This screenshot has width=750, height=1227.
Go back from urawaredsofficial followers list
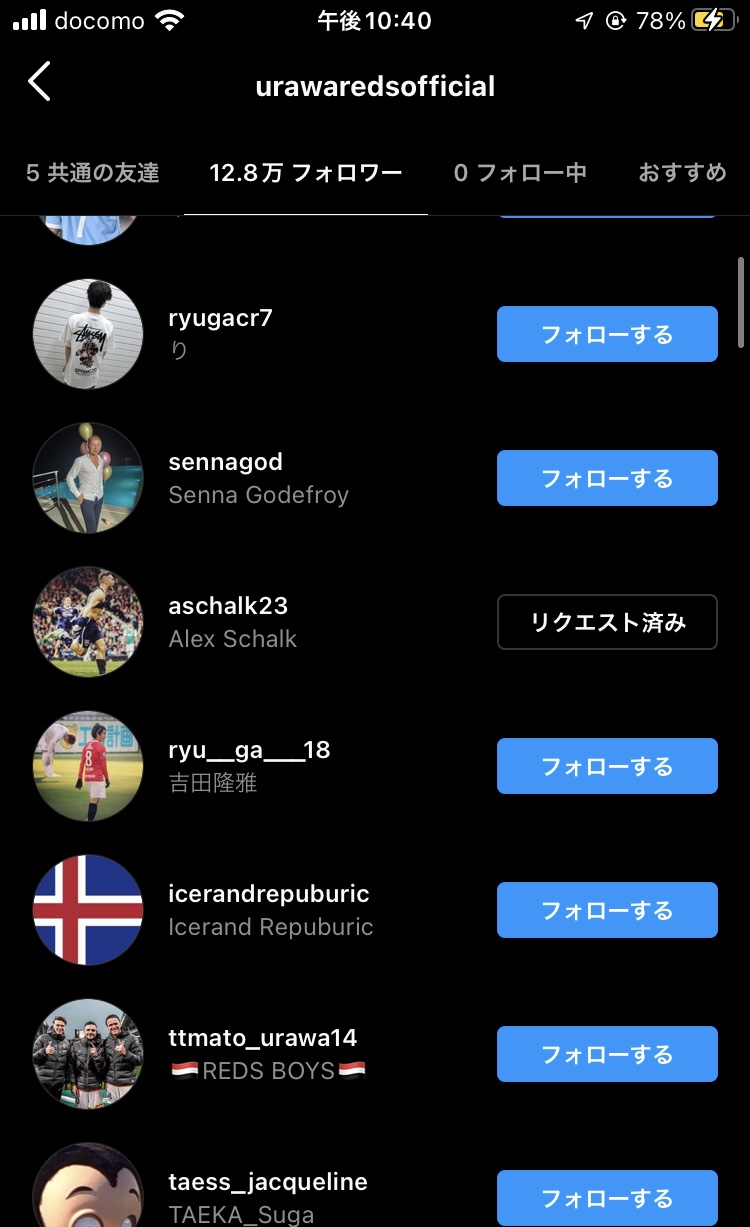coord(39,83)
